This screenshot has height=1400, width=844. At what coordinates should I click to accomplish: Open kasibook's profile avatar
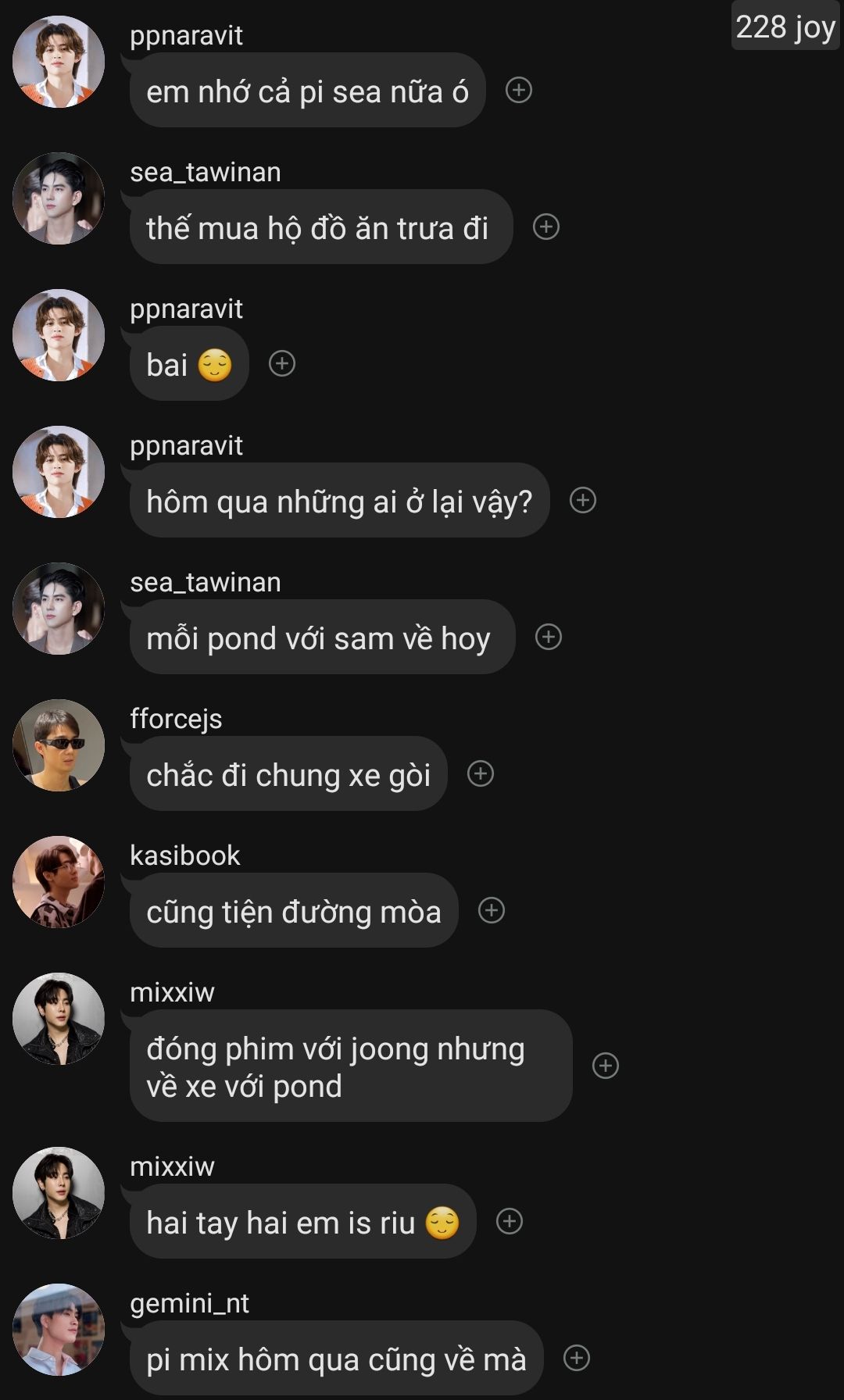pos(59,882)
